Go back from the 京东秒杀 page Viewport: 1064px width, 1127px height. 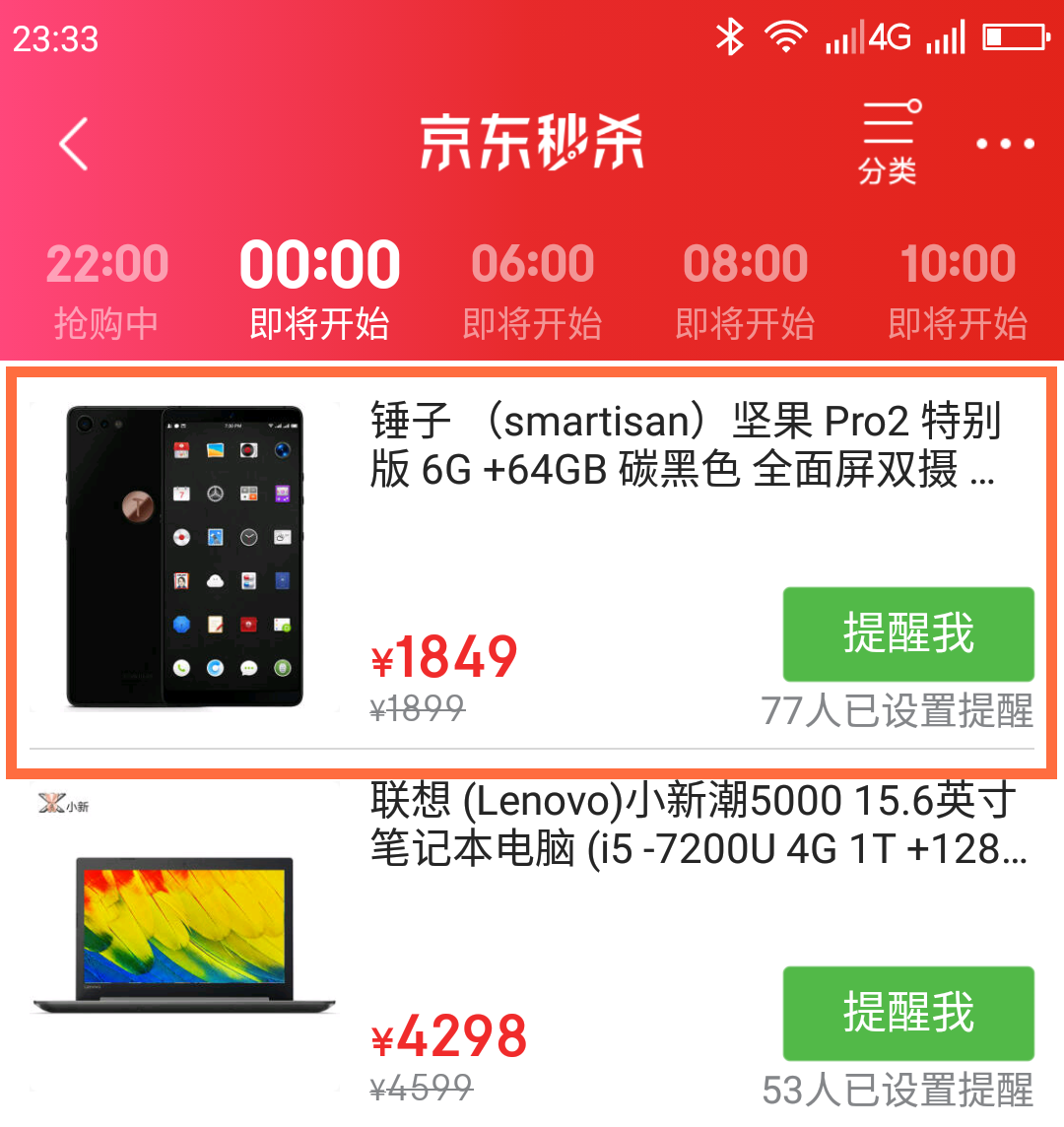pos(74,144)
